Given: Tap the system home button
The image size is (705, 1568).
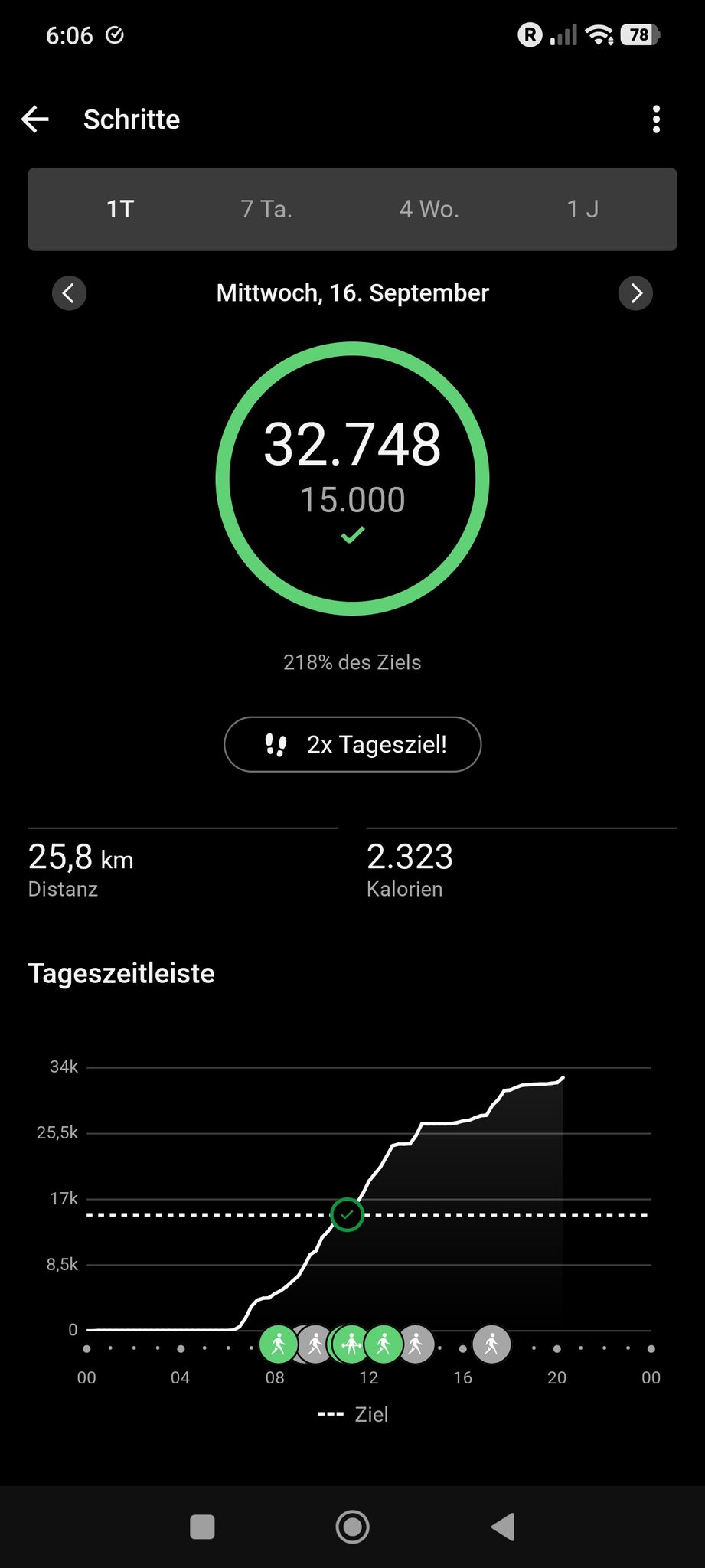Looking at the screenshot, I should (352, 1527).
